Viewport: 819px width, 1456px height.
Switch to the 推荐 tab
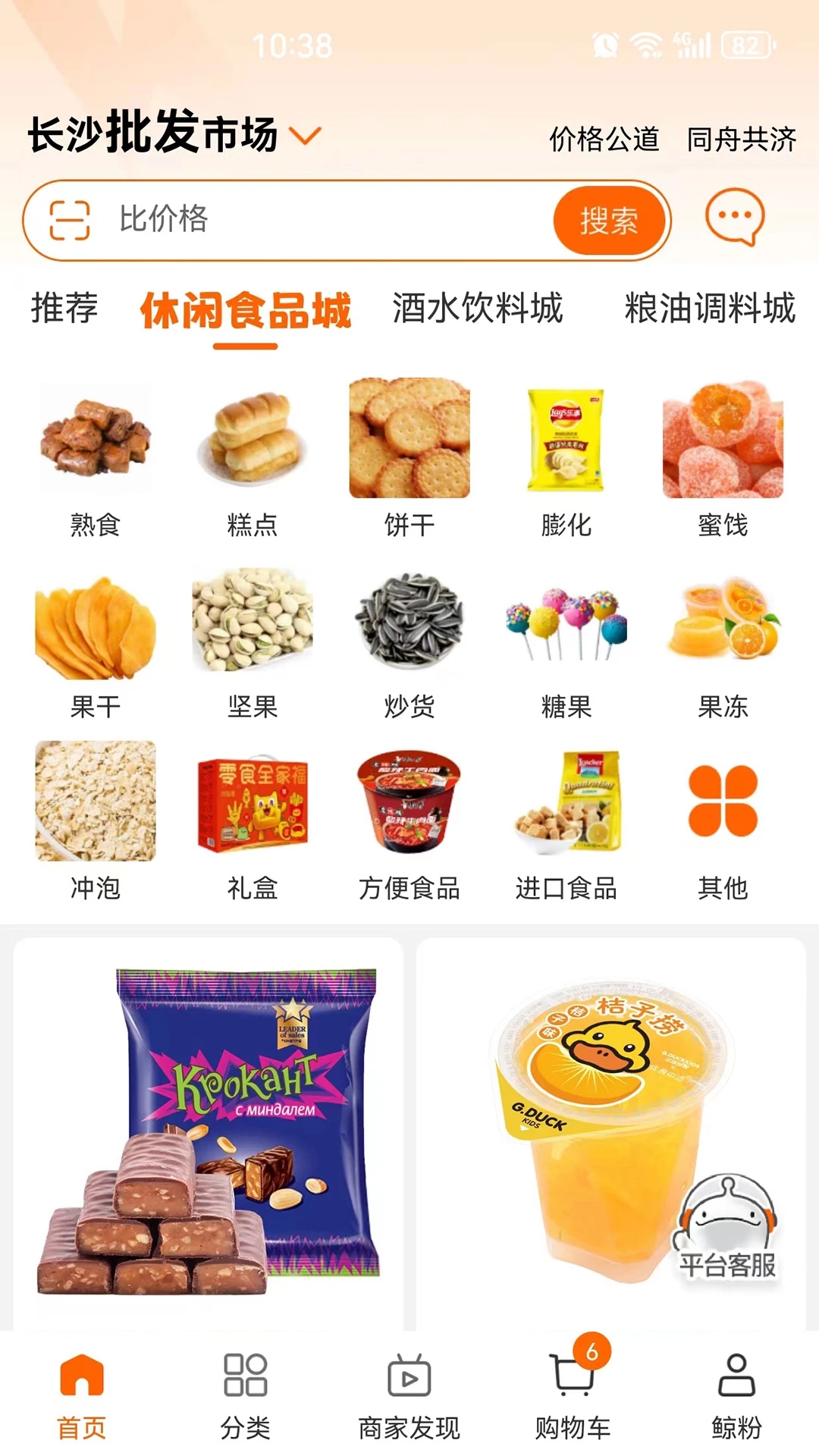64,309
